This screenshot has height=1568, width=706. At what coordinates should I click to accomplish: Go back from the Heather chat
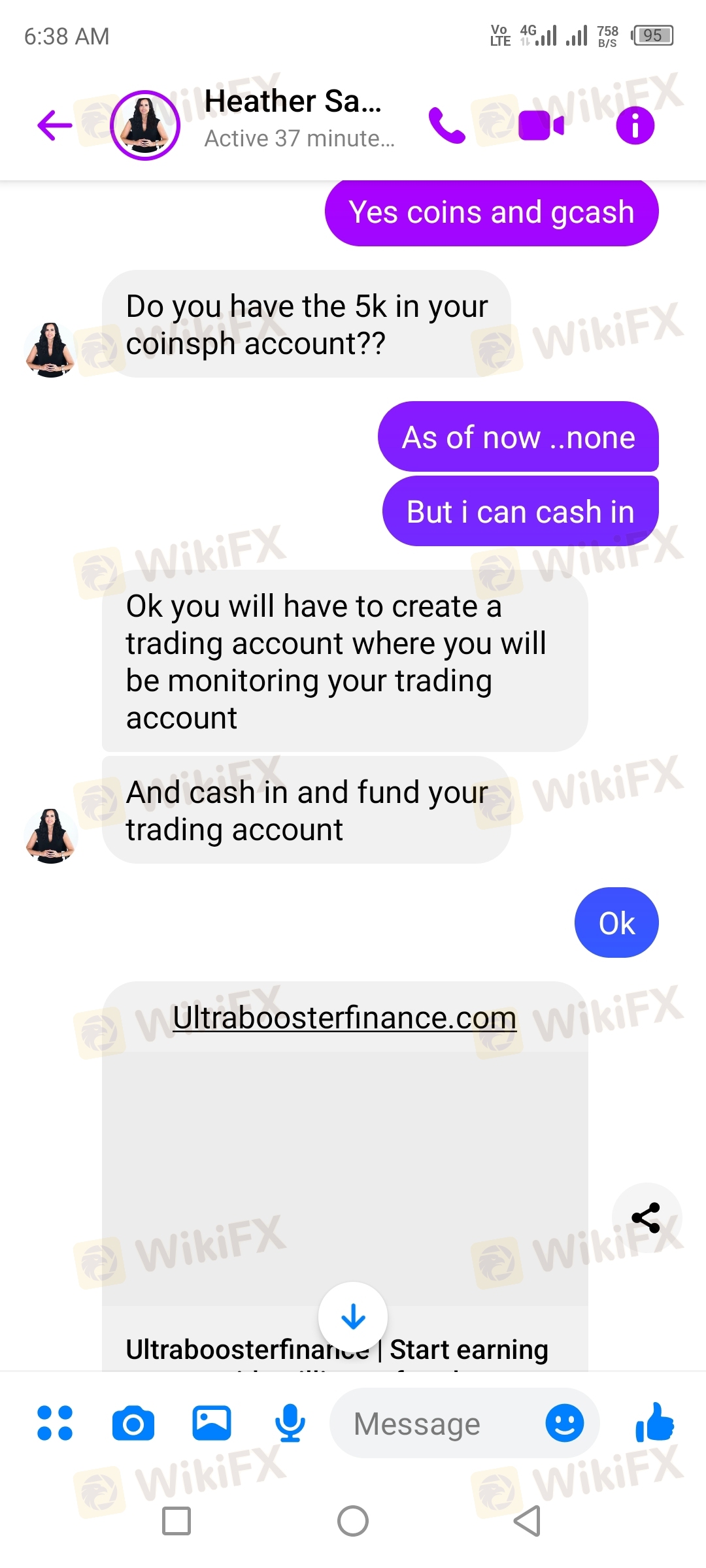point(55,125)
